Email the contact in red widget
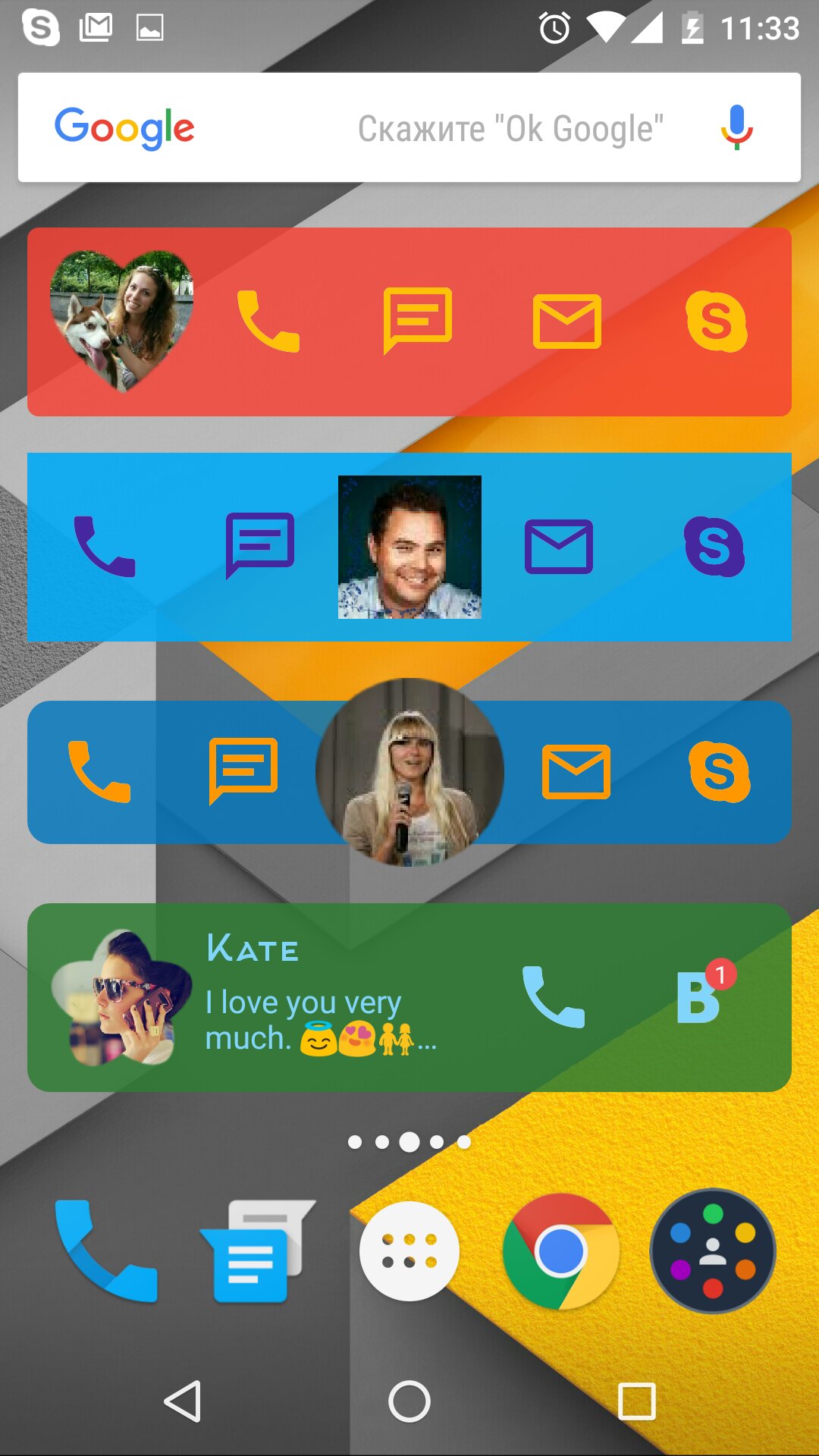Viewport: 819px width, 1456px height. coord(567,322)
